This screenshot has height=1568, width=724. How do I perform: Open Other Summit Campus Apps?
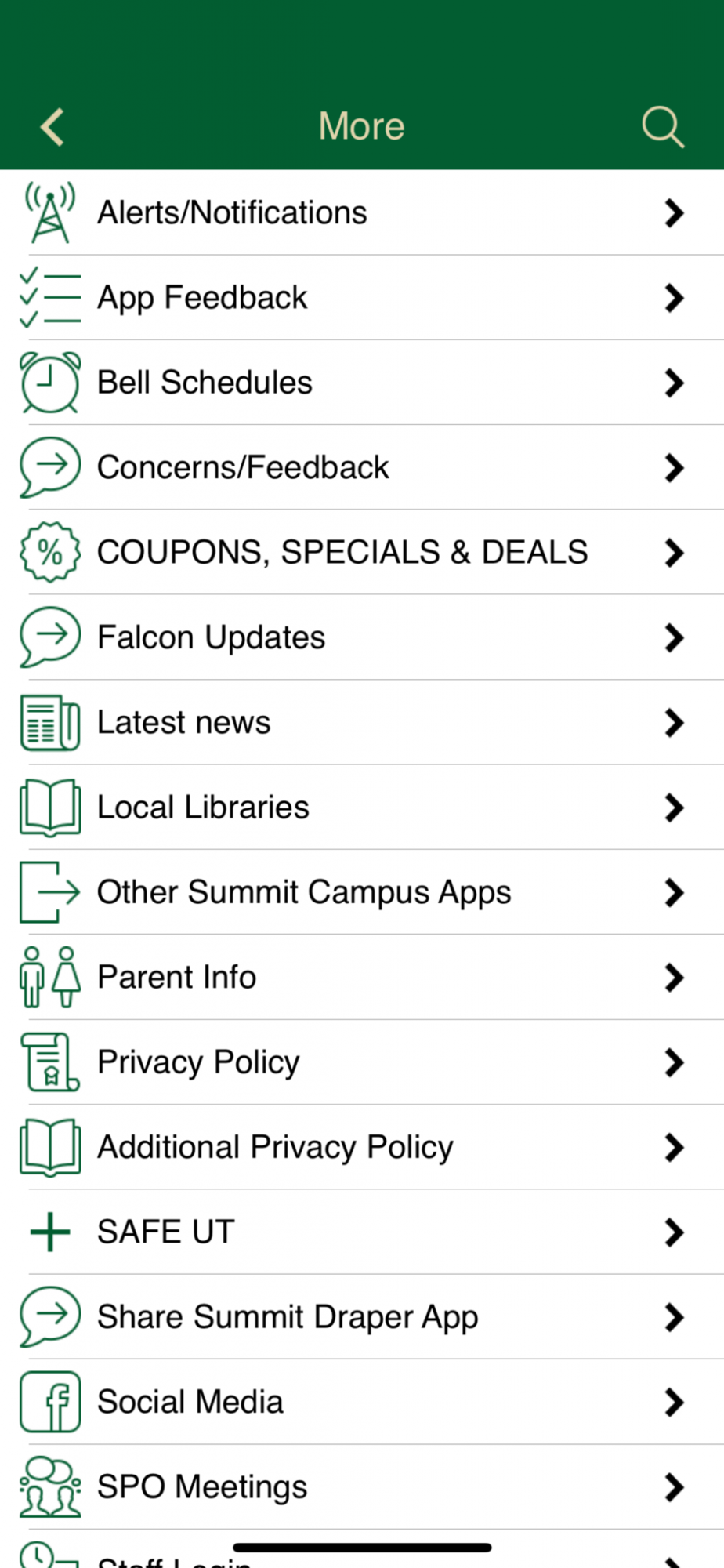(362, 892)
